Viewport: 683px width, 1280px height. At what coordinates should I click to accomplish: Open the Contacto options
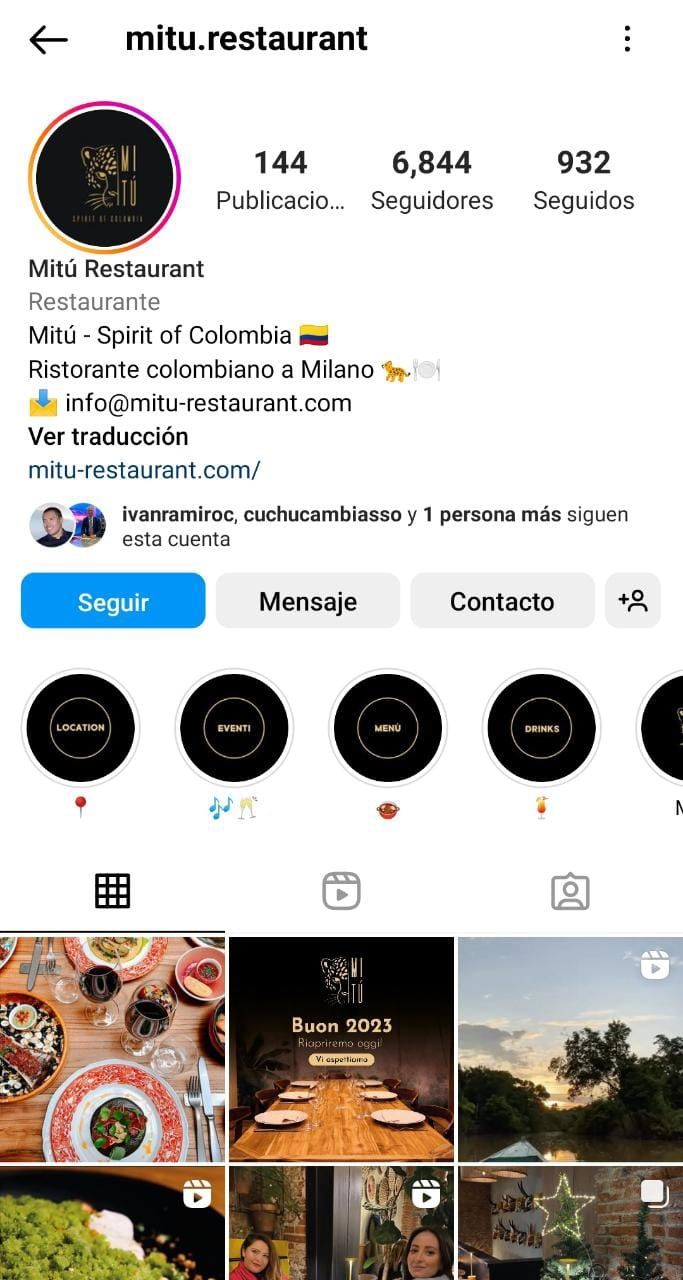pyautogui.click(x=502, y=601)
